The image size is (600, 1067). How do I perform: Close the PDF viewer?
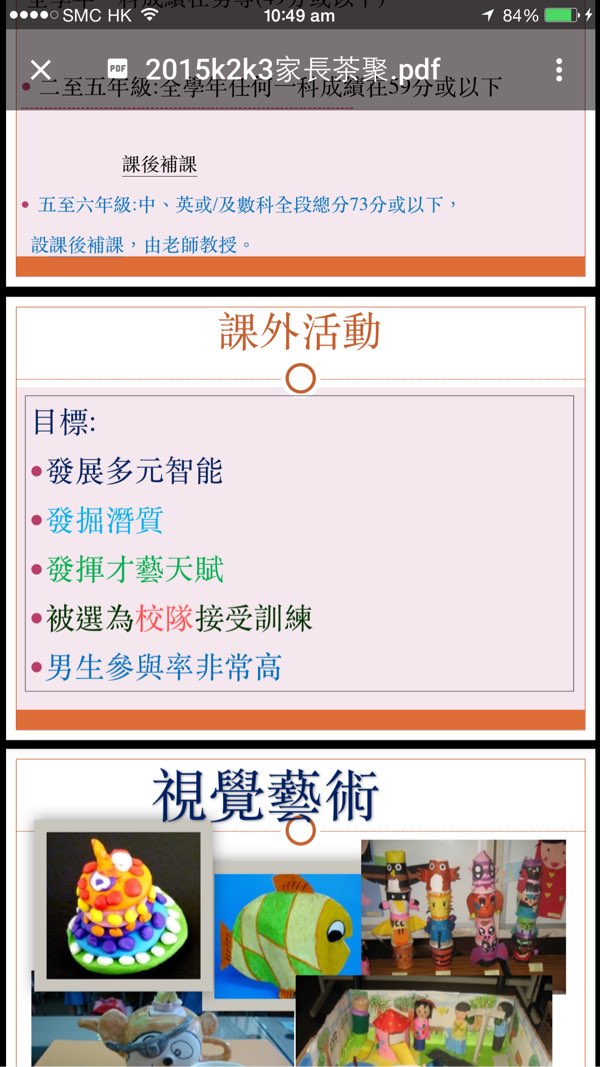click(40, 70)
